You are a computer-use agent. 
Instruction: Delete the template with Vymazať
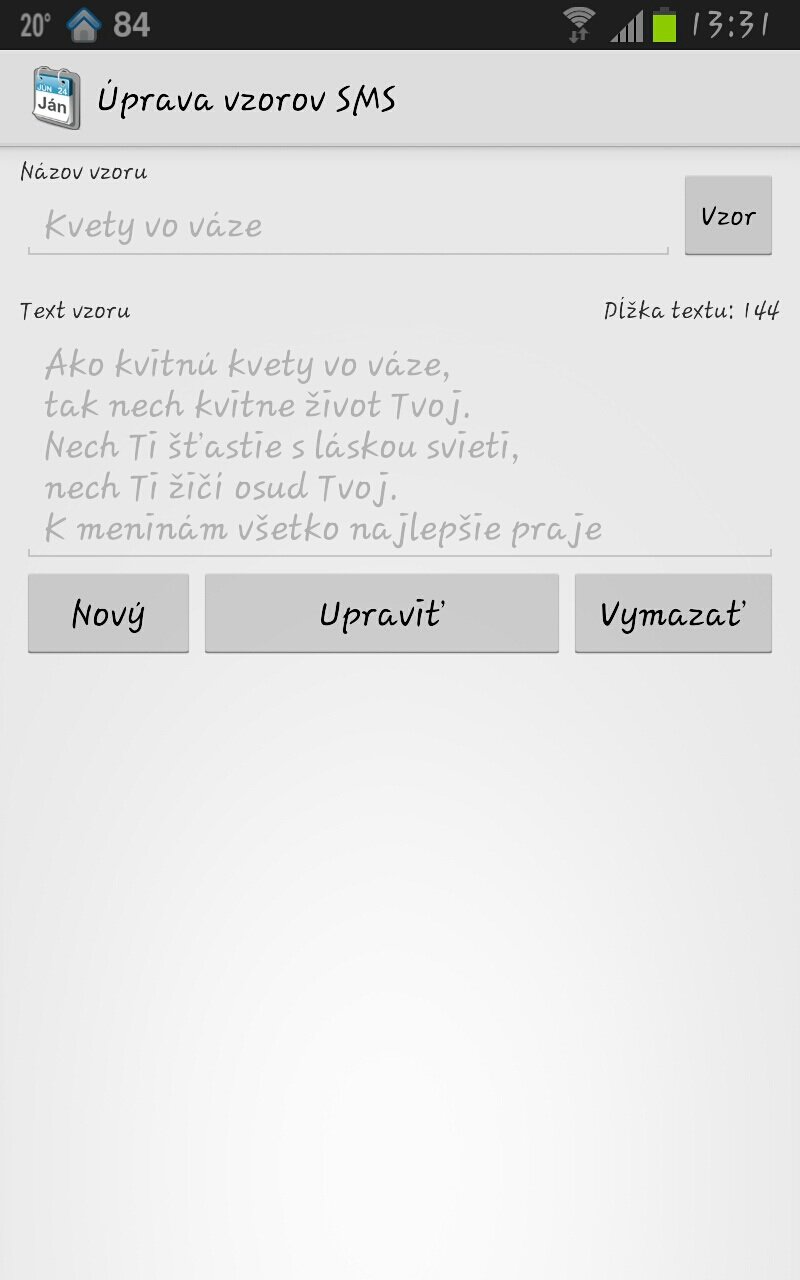pyautogui.click(x=673, y=613)
